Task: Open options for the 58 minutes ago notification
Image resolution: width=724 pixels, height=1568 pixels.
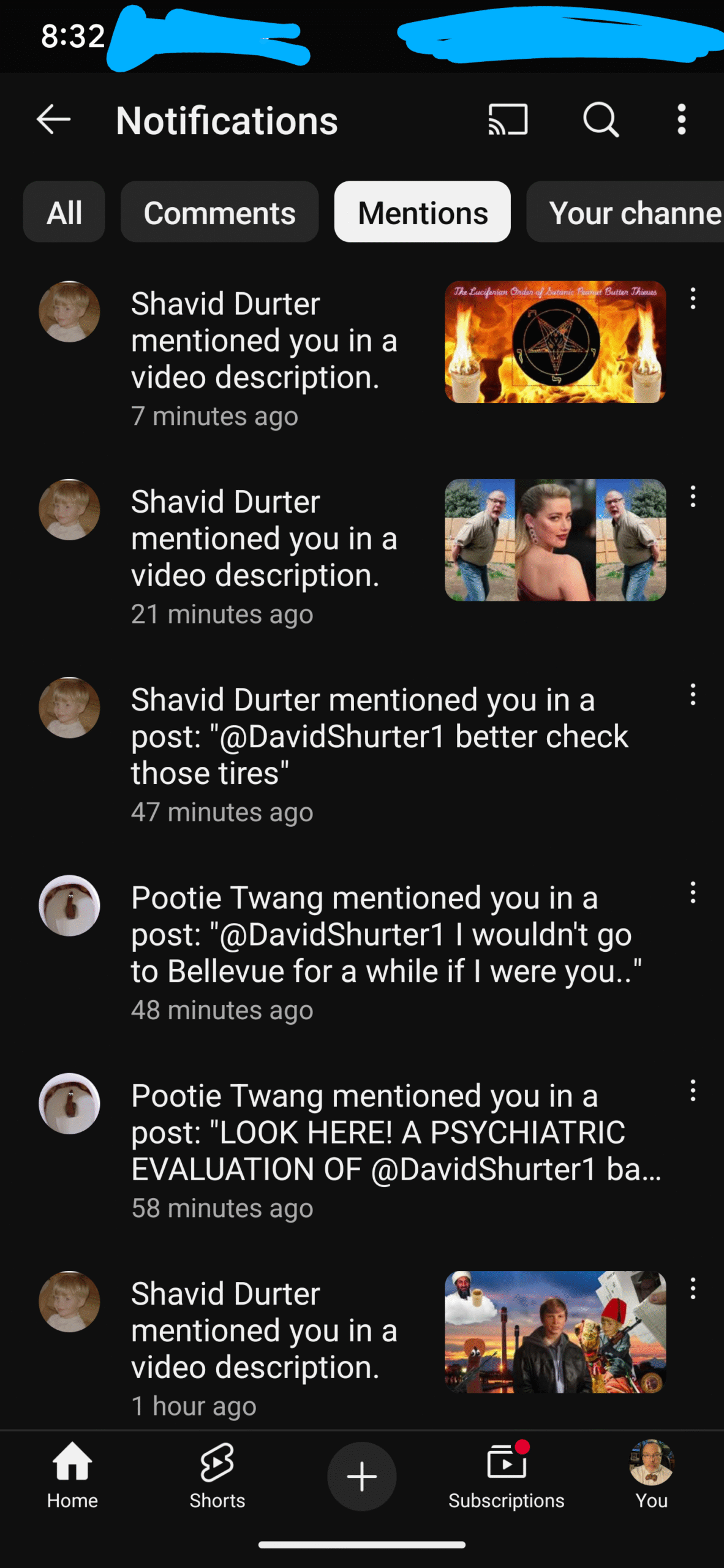Action: pos(693,1091)
